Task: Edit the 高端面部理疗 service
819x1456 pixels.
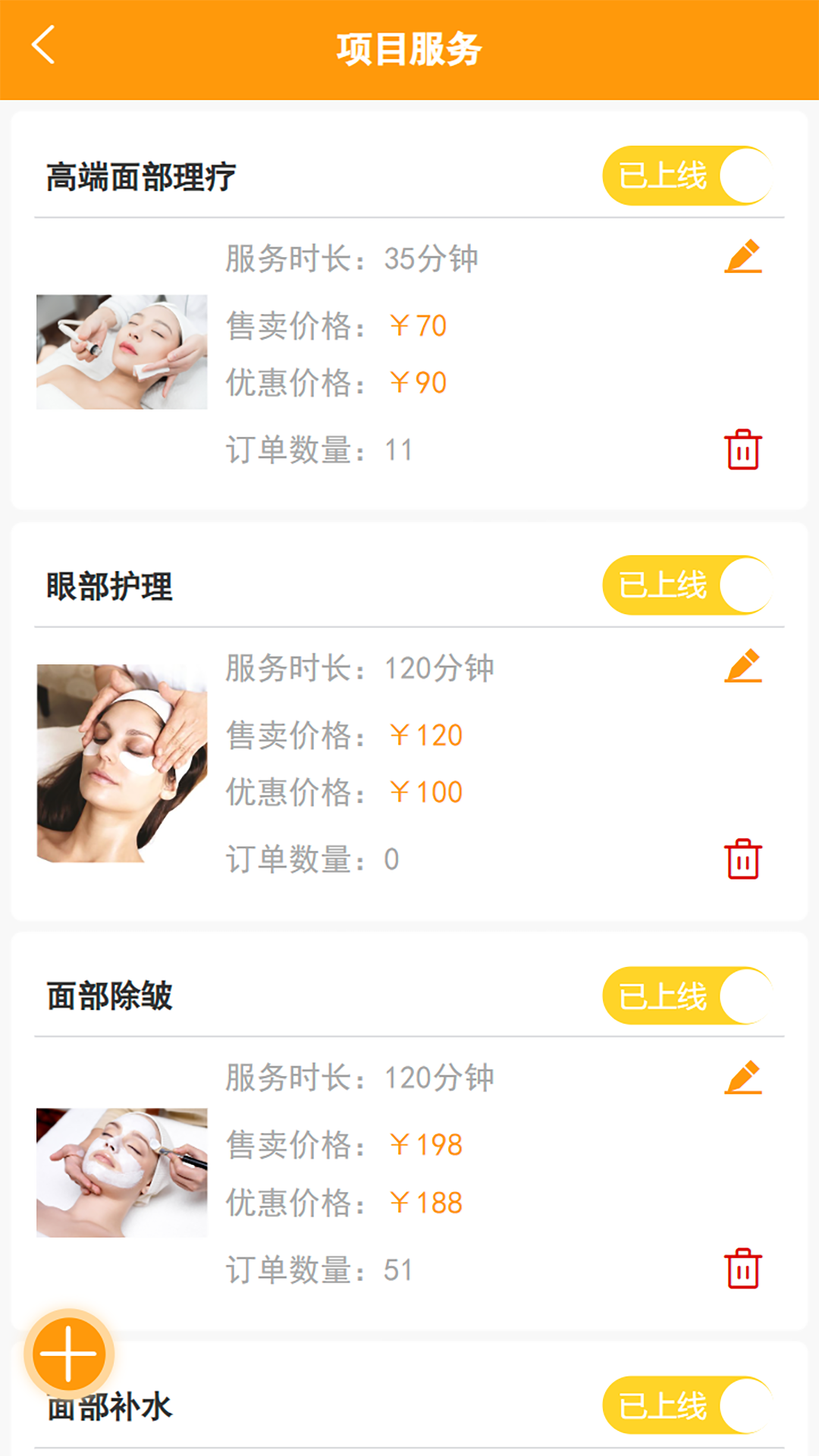Action: pos(743,256)
